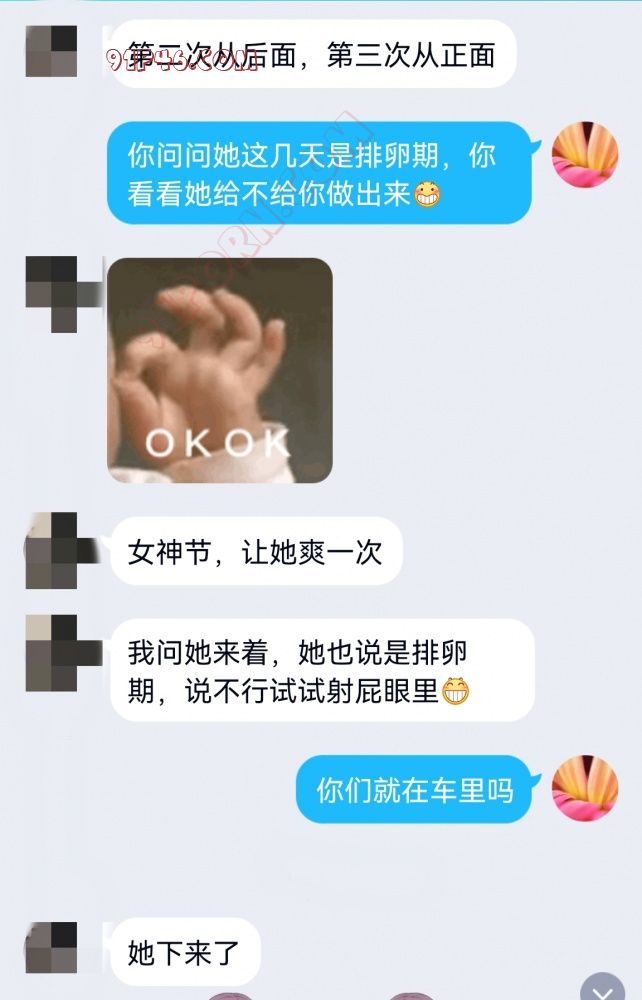The width and height of the screenshot is (642, 1000).
Task: Open sender avatar beside "你们就在车里吗" message
Action: (x=585, y=788)
